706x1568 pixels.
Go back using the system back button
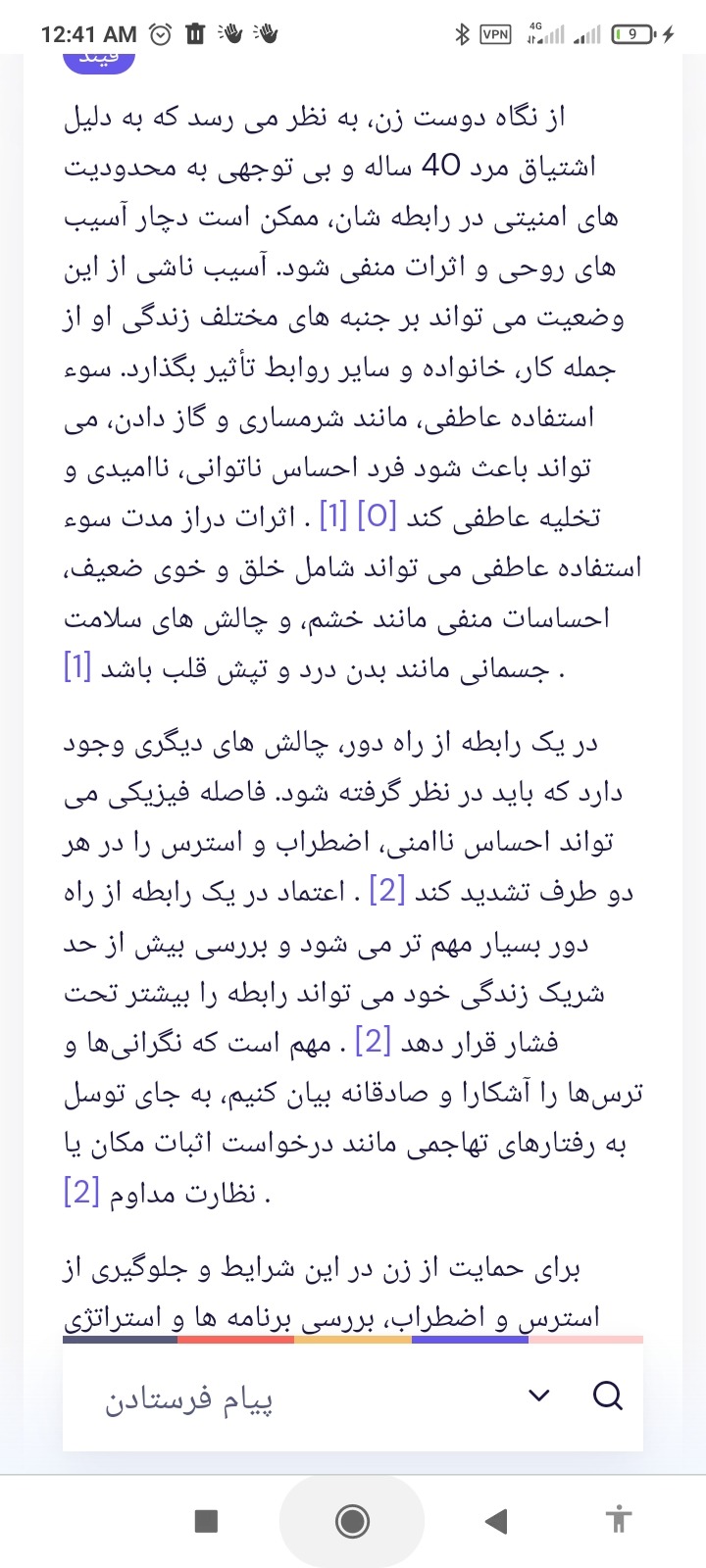[496, 1521]
